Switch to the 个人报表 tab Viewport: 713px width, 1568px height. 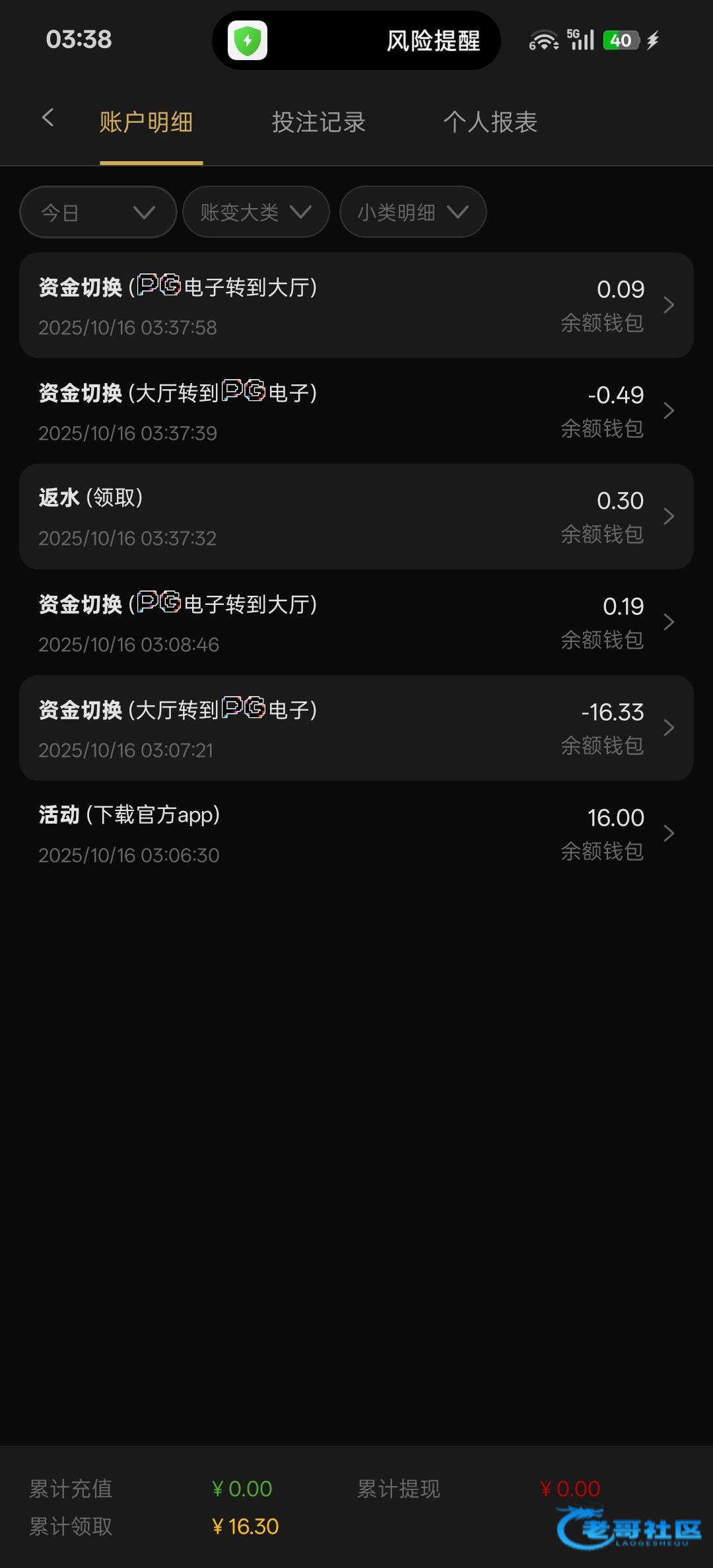pos(490,122)
